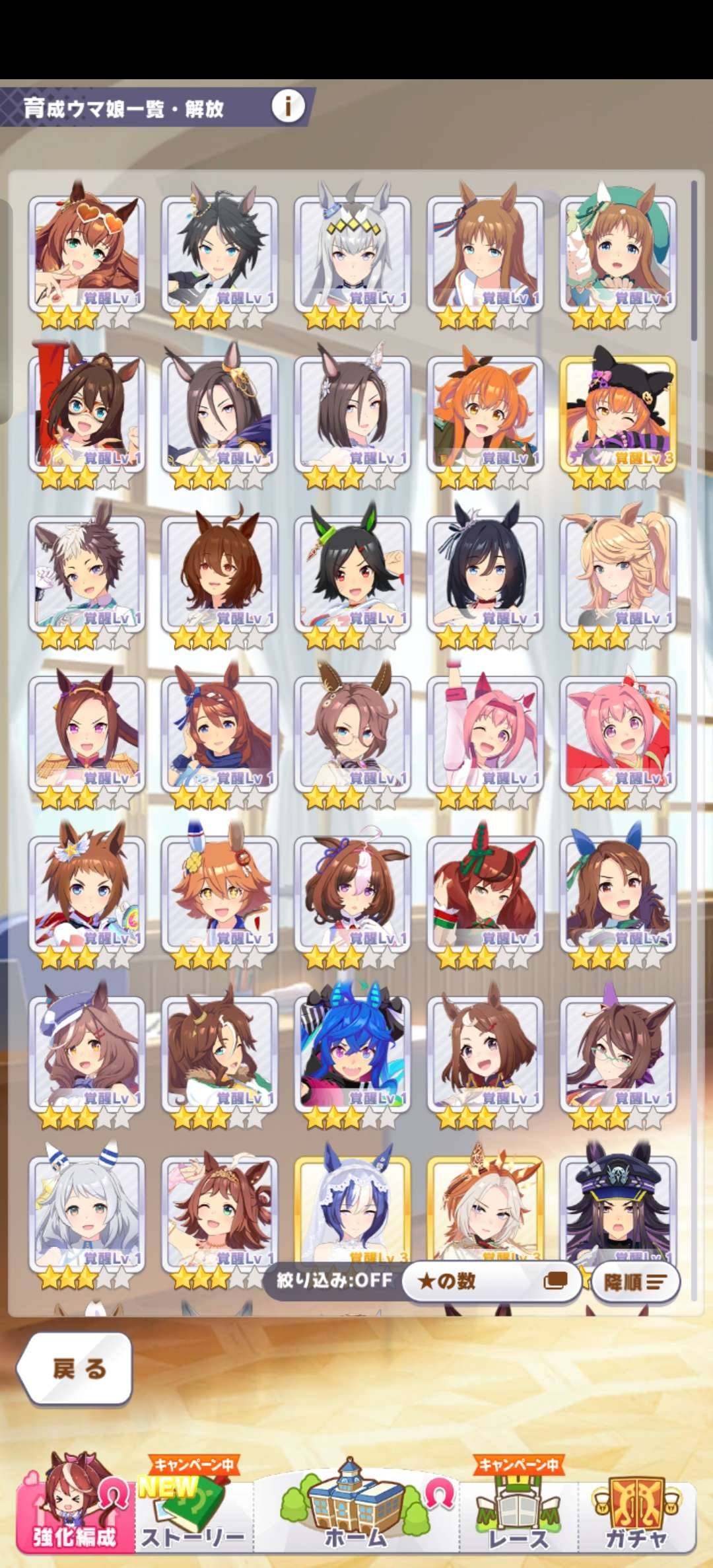713x1568 pixels.
Task: Open the info icon beside 育成ウマ娘一覧・解放
Action: click(288, 106)
